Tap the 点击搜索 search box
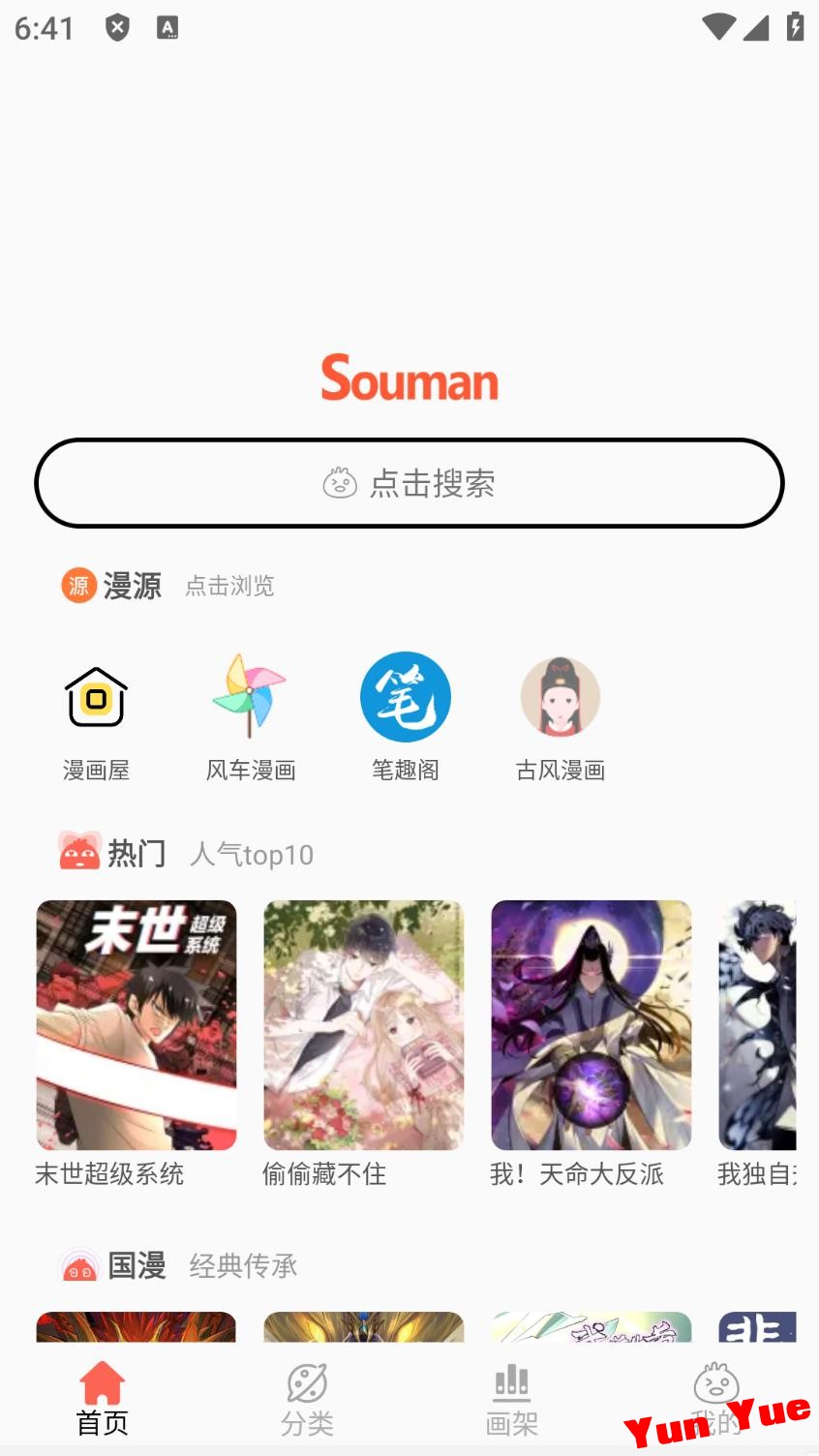Image resolution: width=819 pixels, height=1456 pixels. click(409, 483)
